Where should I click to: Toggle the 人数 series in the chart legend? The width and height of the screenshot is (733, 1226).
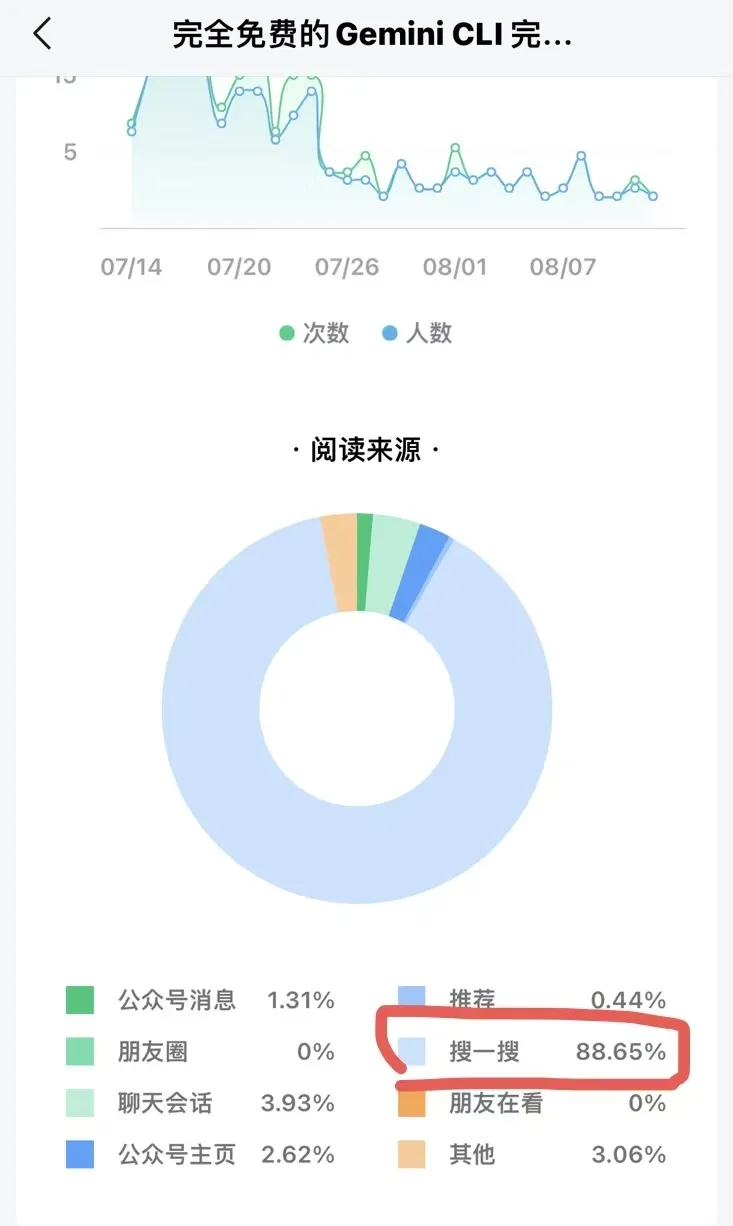417,333
